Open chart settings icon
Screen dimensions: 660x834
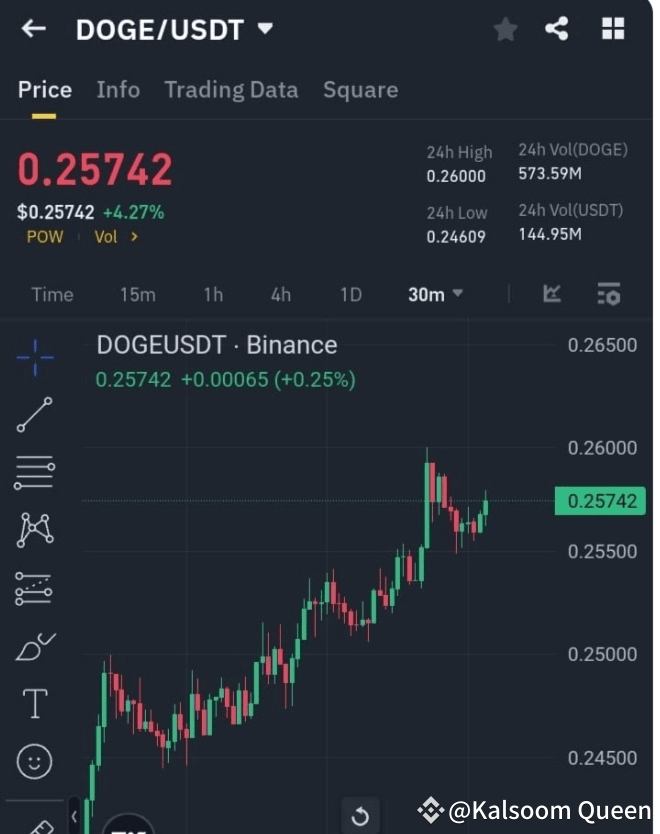(x=608, y=294)
